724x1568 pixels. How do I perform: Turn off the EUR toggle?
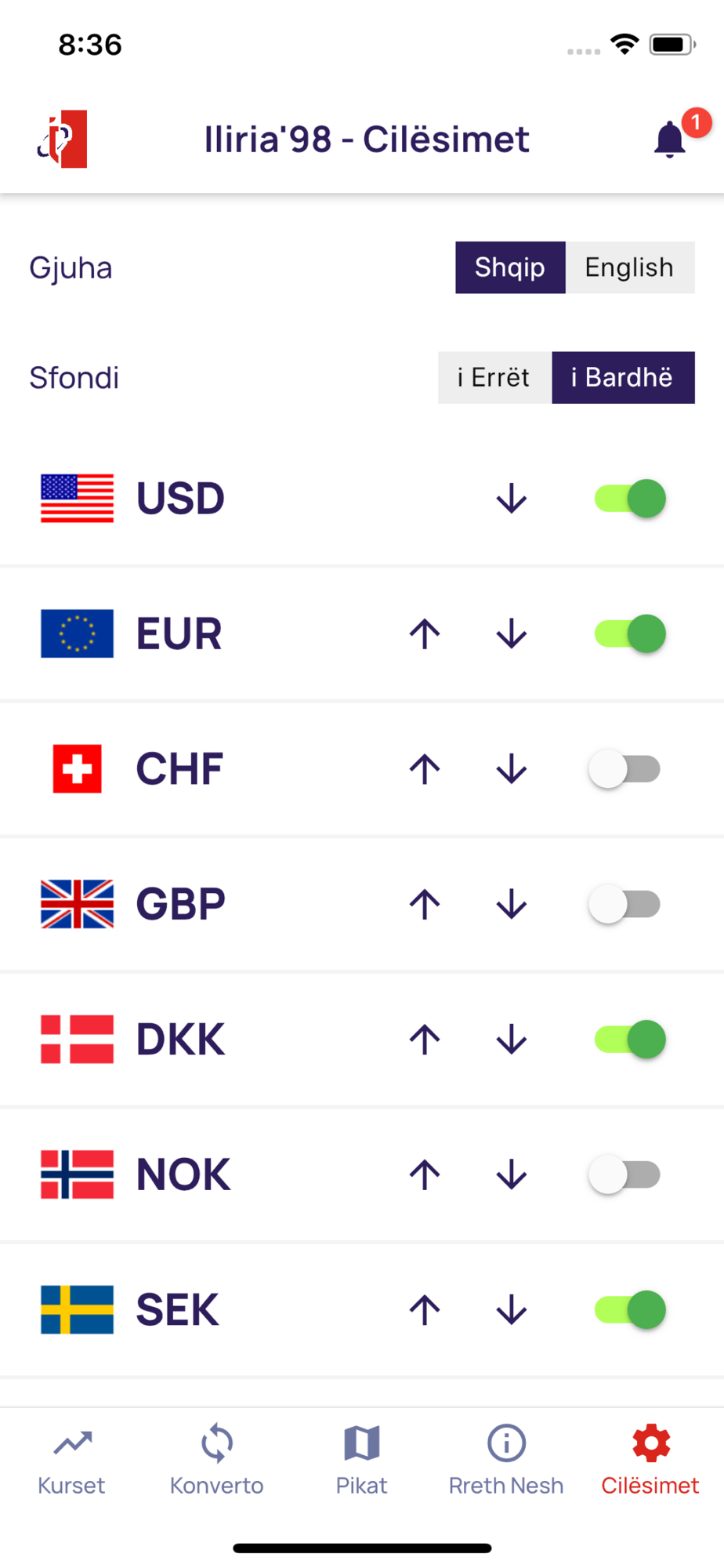(630, 633)
